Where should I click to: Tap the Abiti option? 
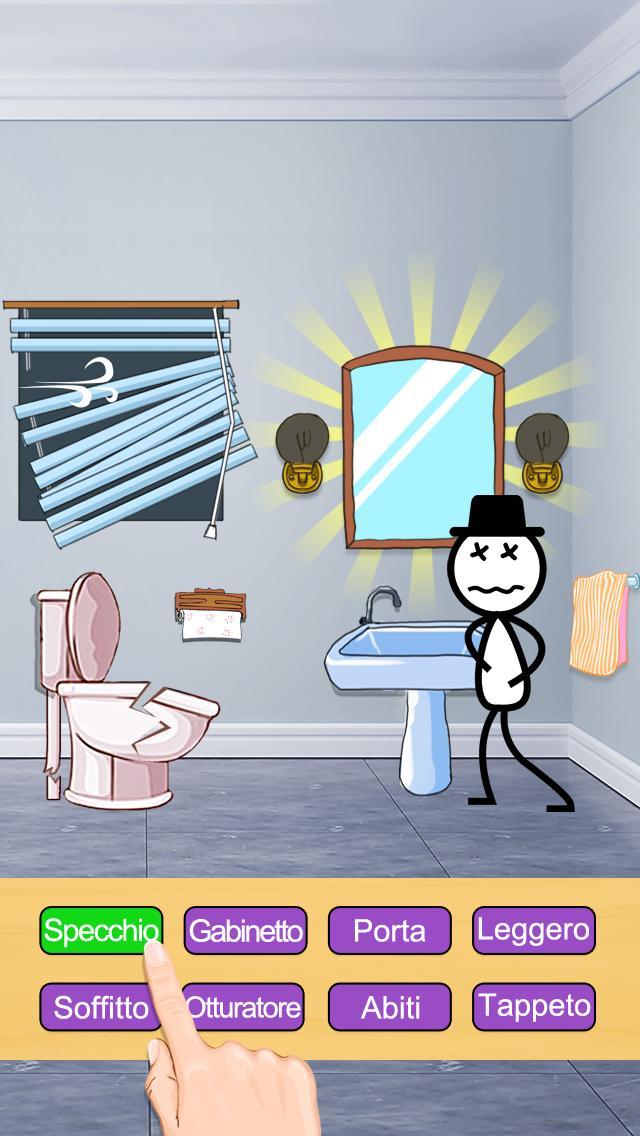pyautogui.click(x=389, y=1007)
